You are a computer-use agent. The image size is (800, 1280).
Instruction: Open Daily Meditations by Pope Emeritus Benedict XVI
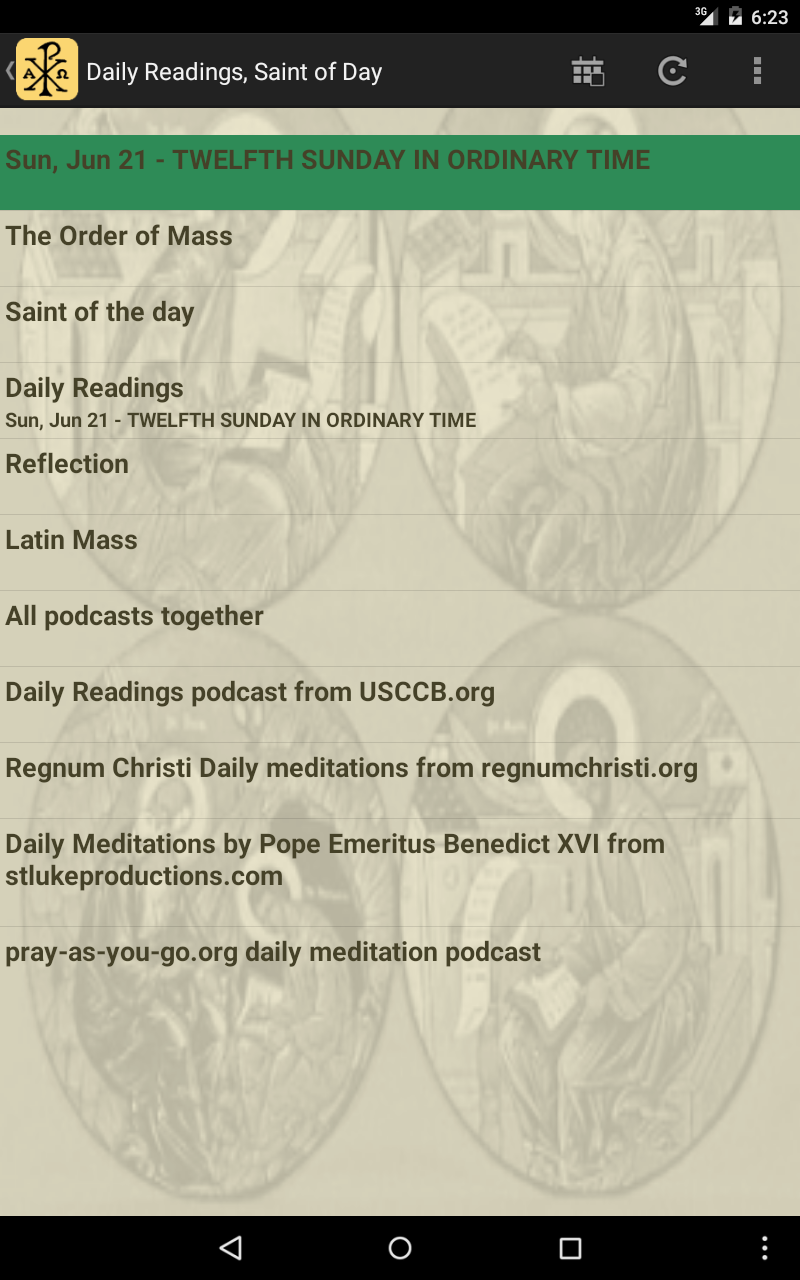click(400, 860)
